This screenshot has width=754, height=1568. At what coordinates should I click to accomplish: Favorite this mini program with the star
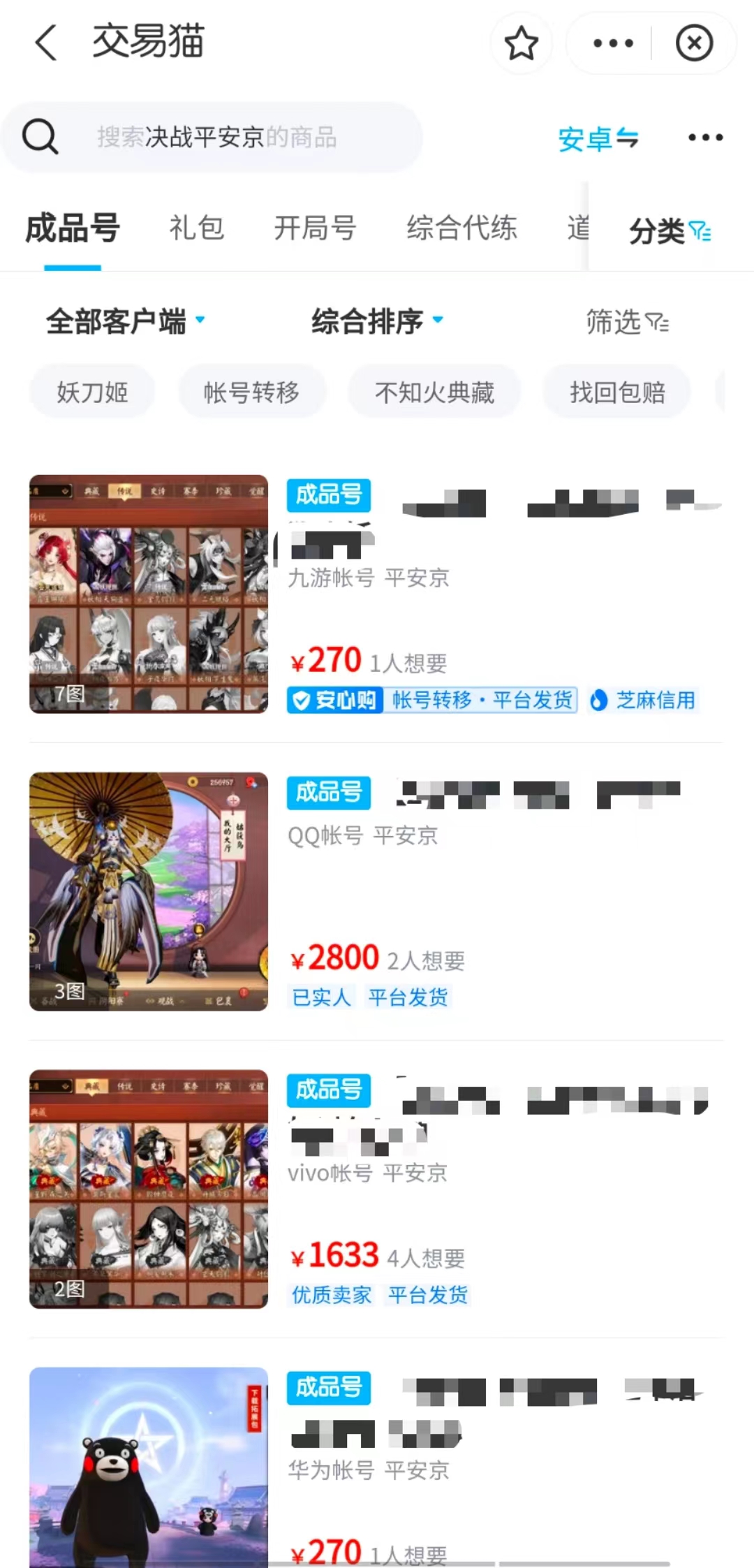tap(521, 43)
